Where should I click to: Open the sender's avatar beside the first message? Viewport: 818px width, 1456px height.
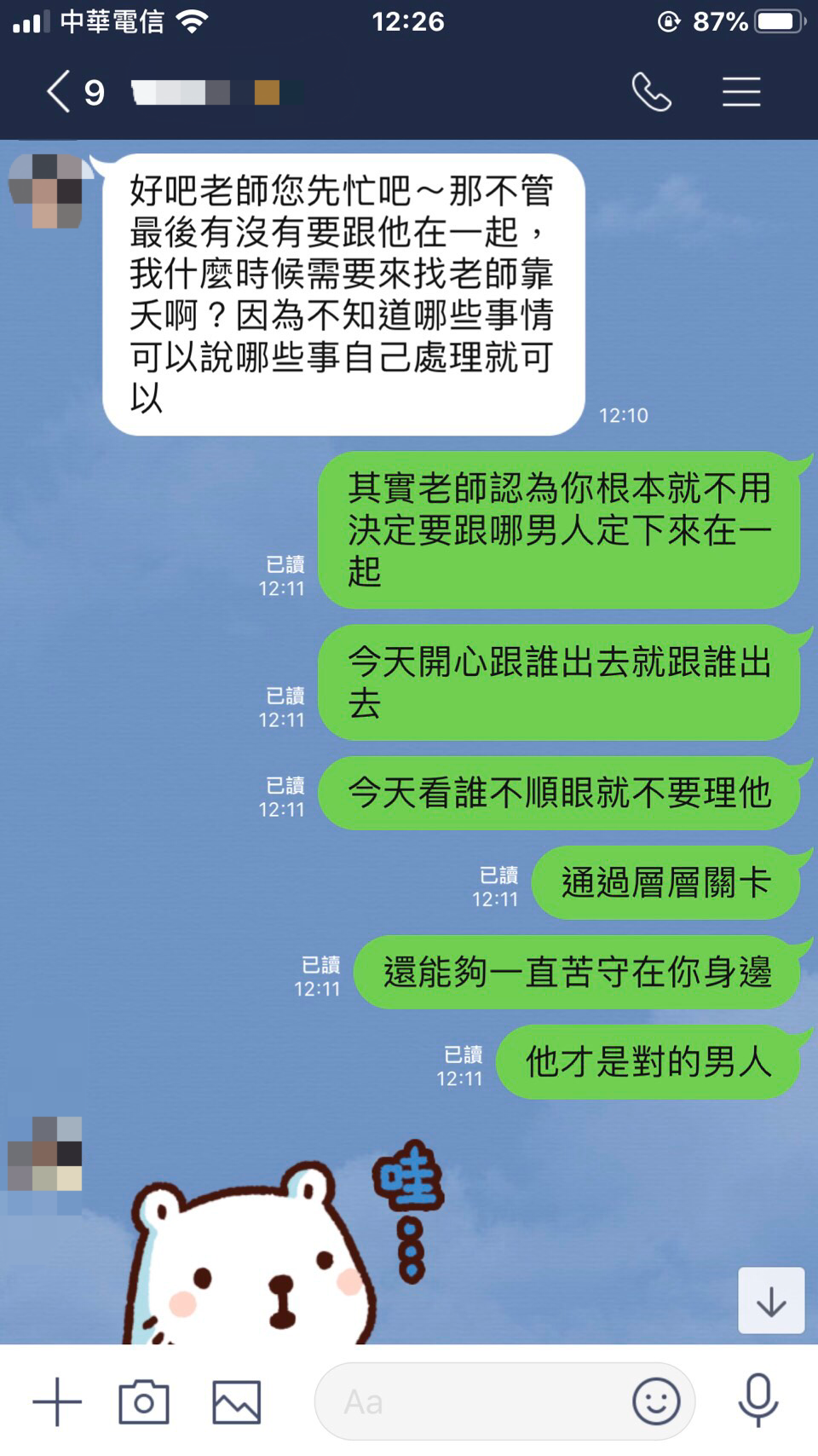click(46, 191)
